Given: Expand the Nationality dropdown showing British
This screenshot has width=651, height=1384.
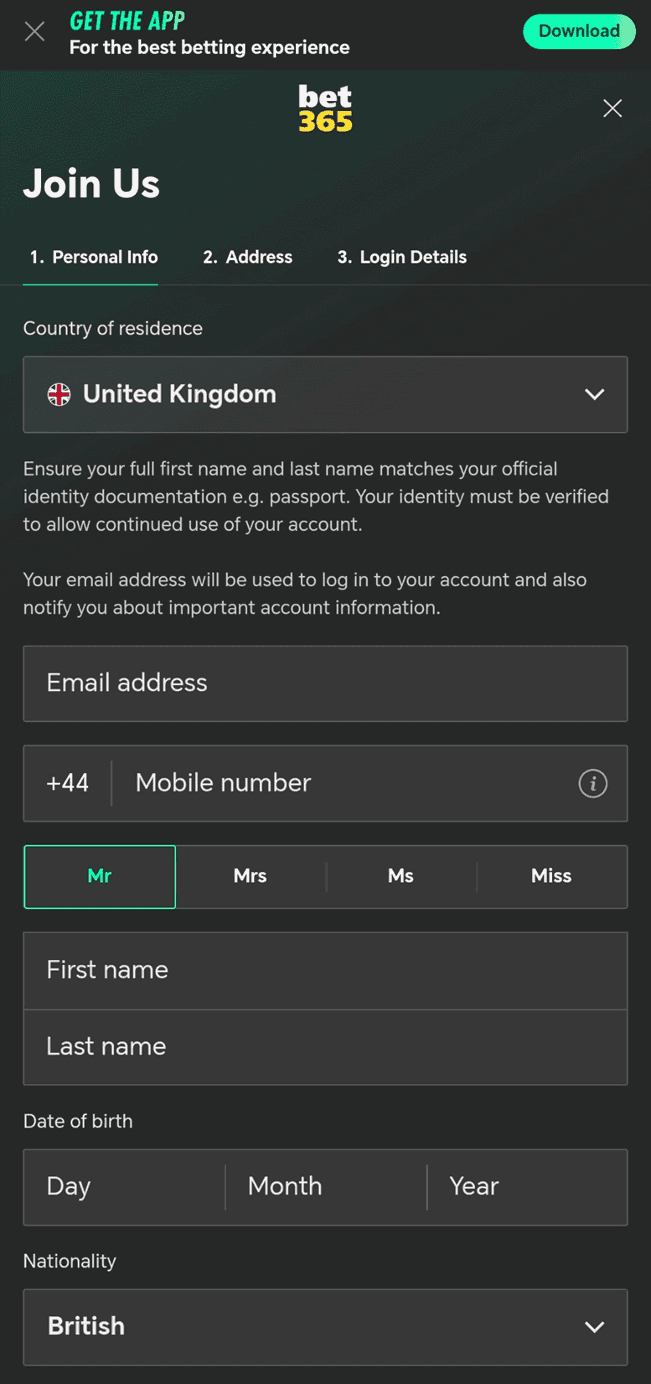Looking at the screenshot, I should tap(325, 1326).
